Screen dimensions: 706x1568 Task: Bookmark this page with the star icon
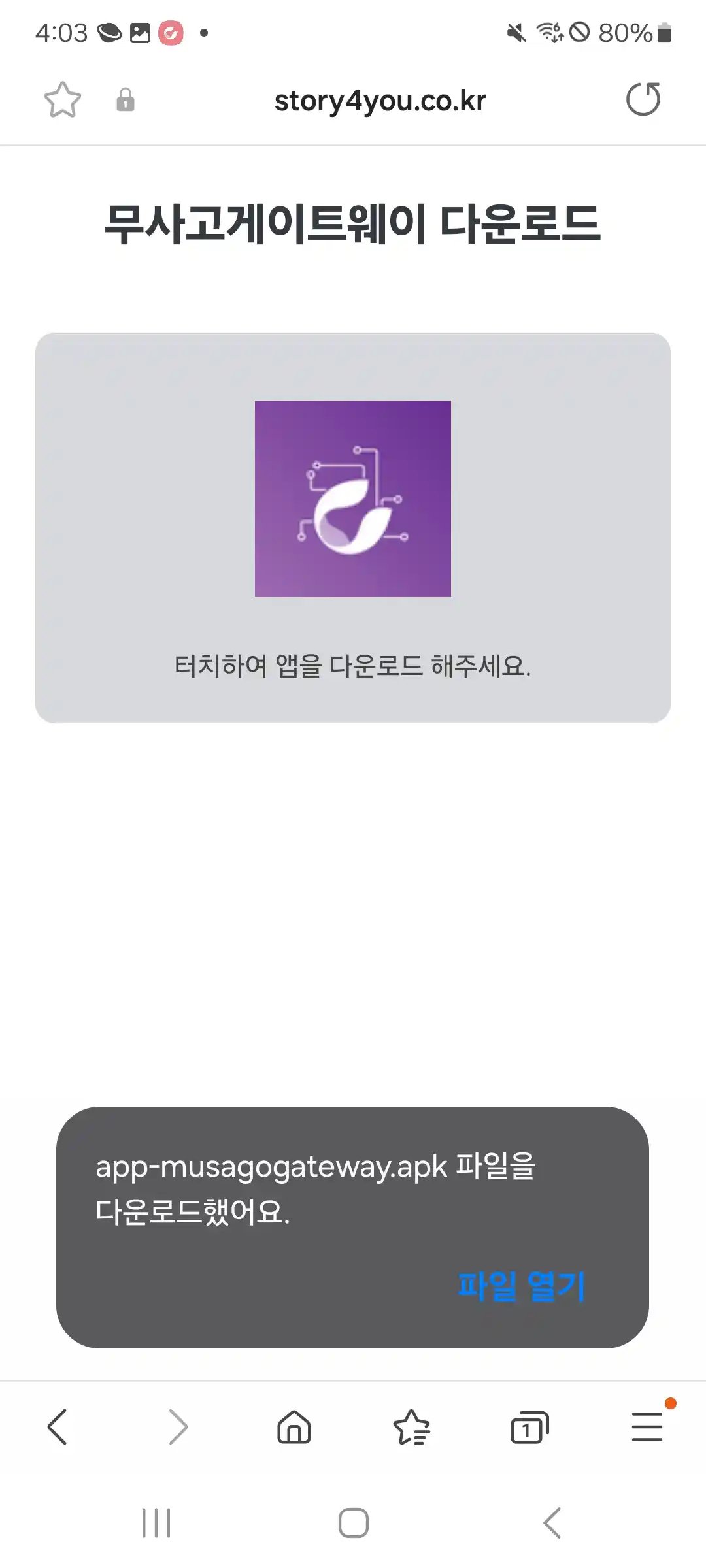pos(62,100)
